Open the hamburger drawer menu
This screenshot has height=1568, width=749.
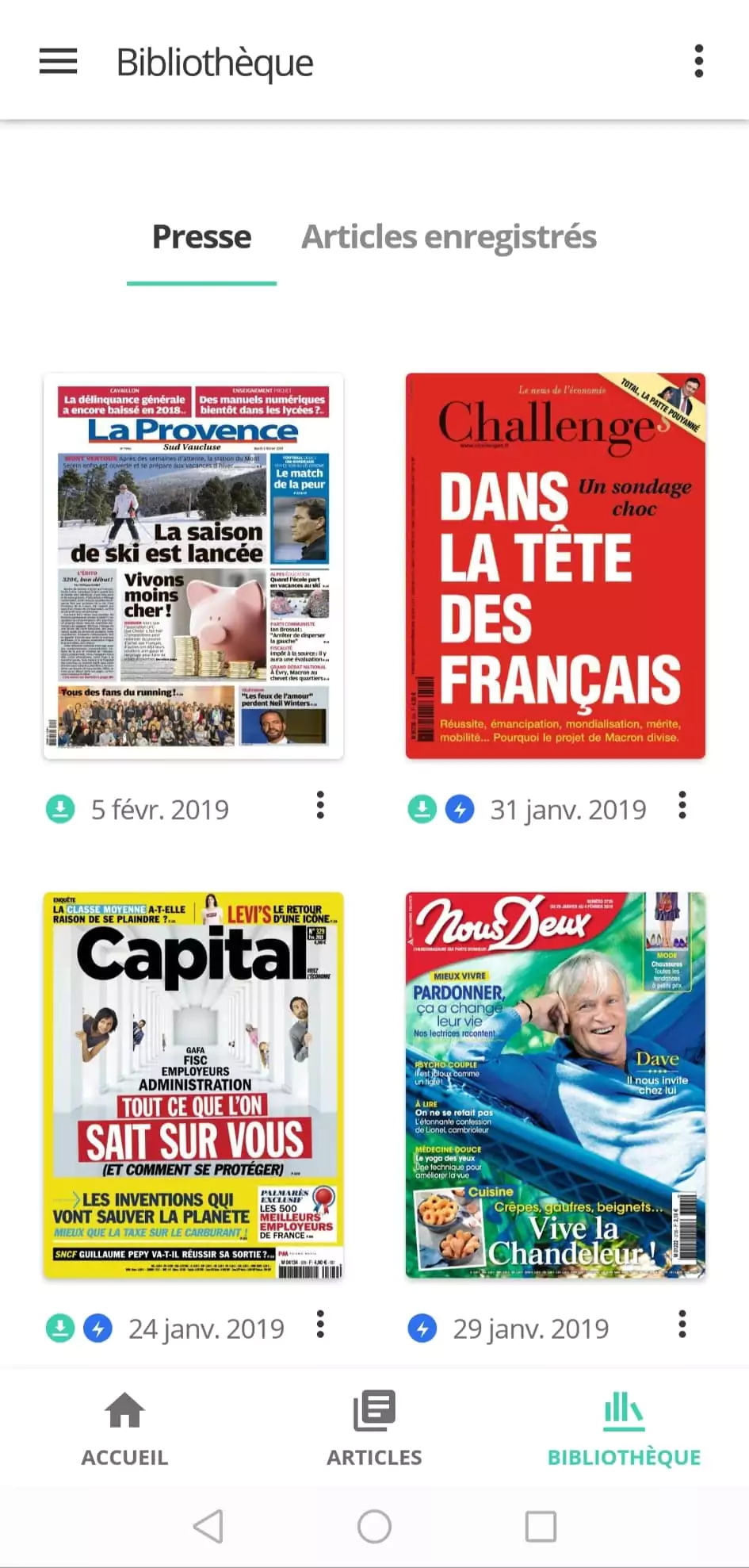(58, 61)
